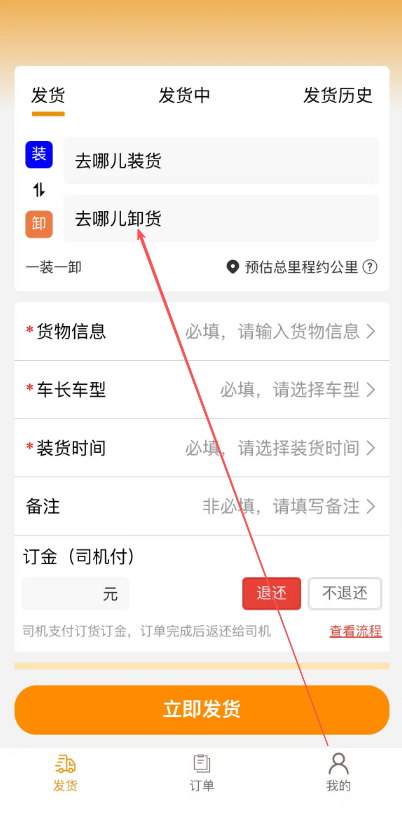The width and height of the screenshot is (402, 817).
Task: Open the 备注 remarks row
Action: coord(202,506)
